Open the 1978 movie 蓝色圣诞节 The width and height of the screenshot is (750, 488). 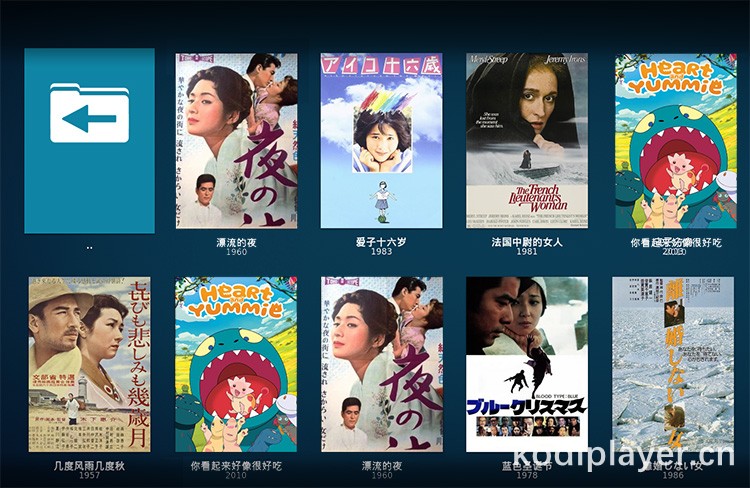(526, 364)
